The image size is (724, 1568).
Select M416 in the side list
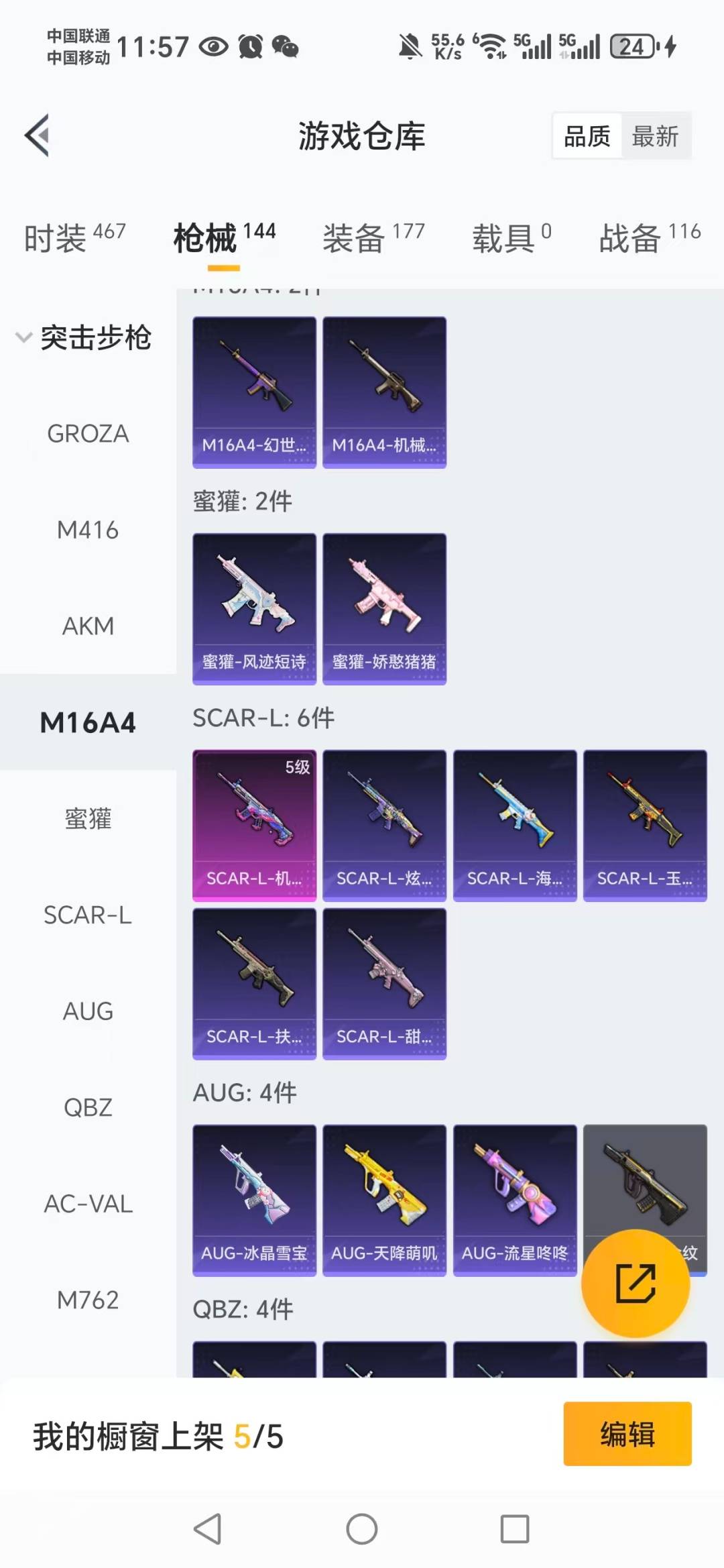click(88, 530)
